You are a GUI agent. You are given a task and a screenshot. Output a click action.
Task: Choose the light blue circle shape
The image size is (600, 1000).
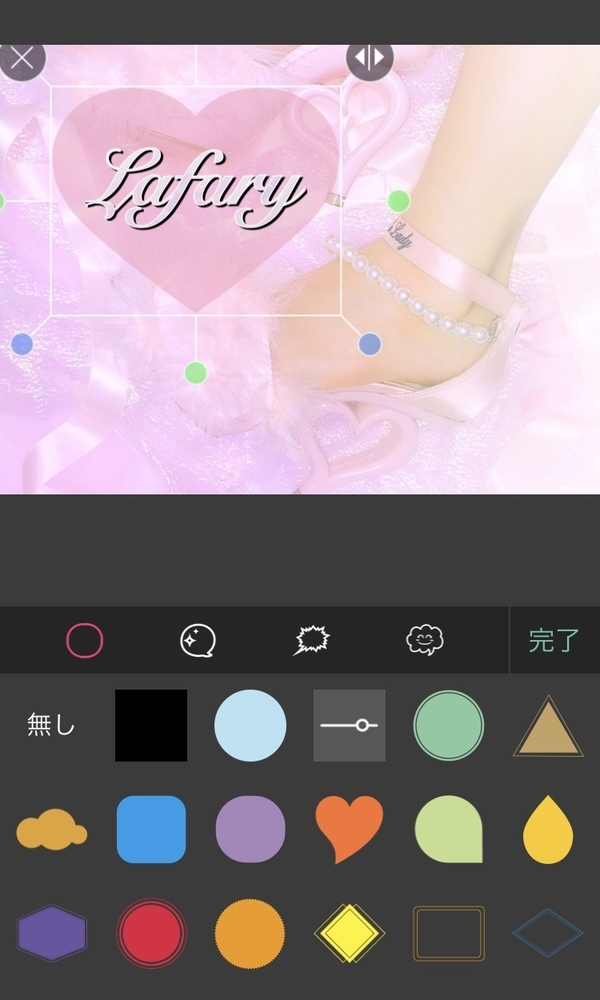tap(250, 726)
